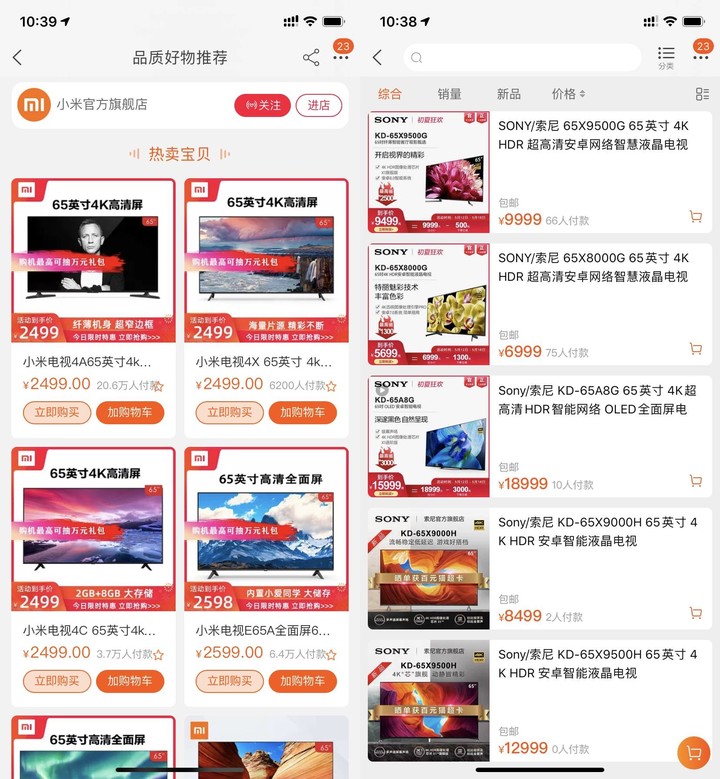Switch to the 销量 sorting tab

coord(450,94)
